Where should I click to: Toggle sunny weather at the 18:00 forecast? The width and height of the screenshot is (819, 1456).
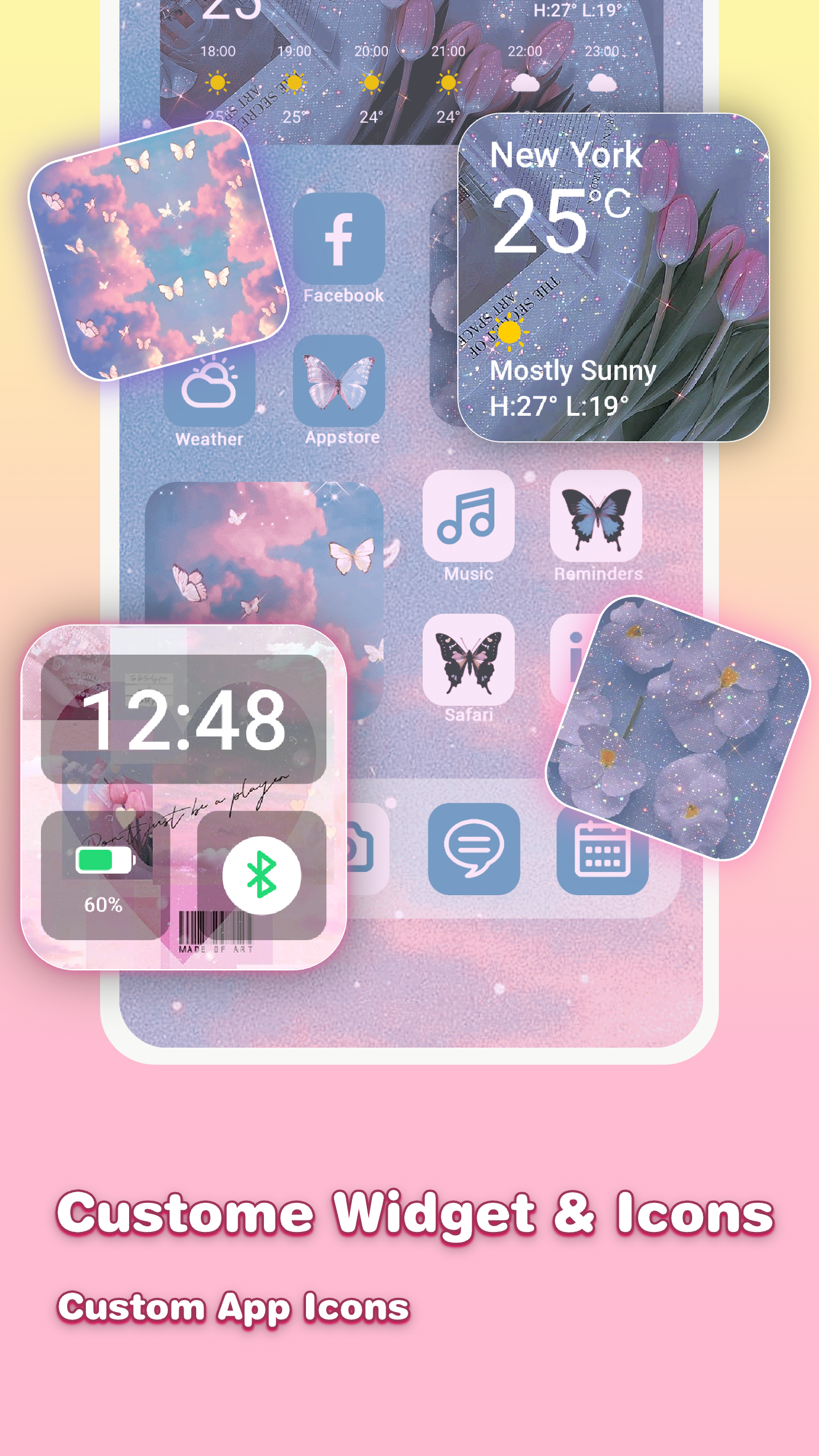click(x=218, y=83)
